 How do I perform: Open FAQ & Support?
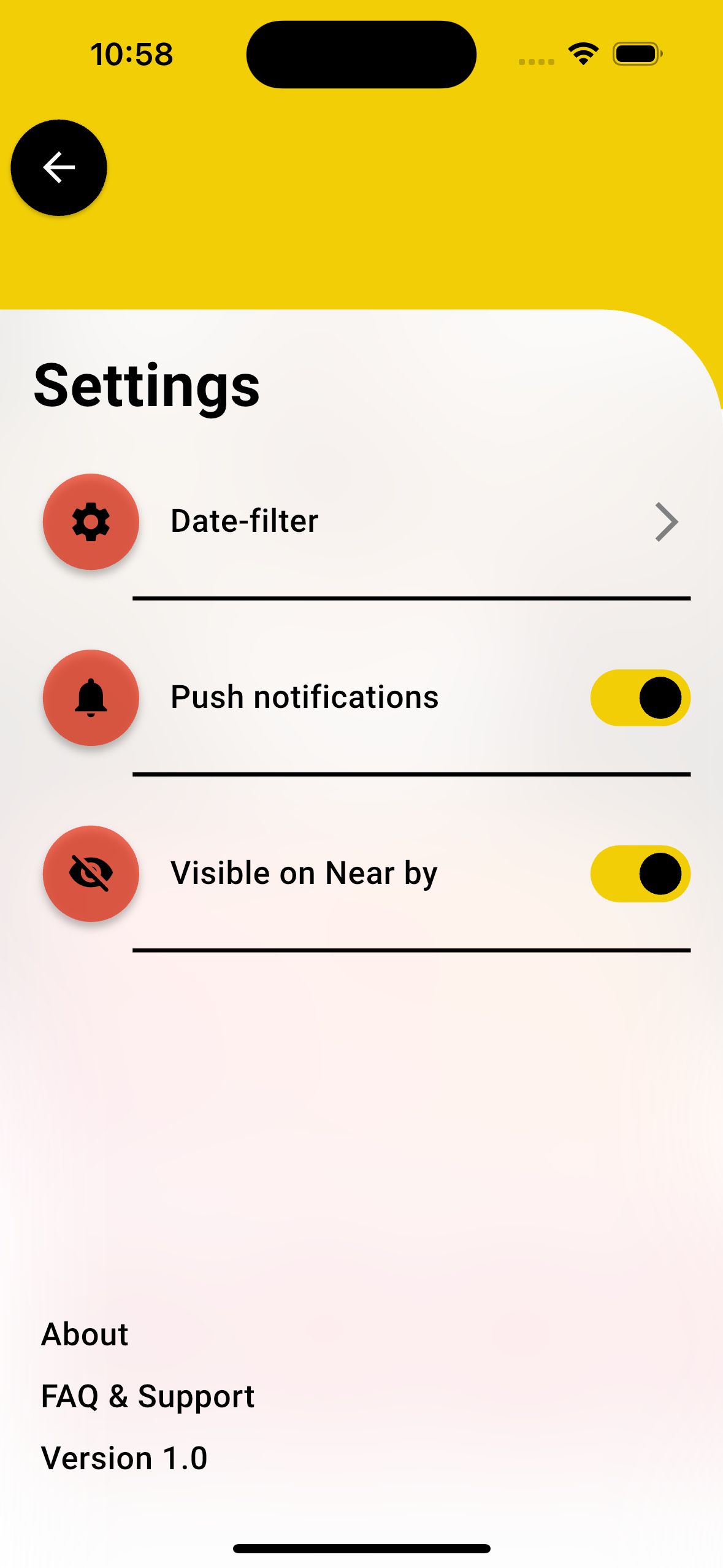tap(147, 1396)
